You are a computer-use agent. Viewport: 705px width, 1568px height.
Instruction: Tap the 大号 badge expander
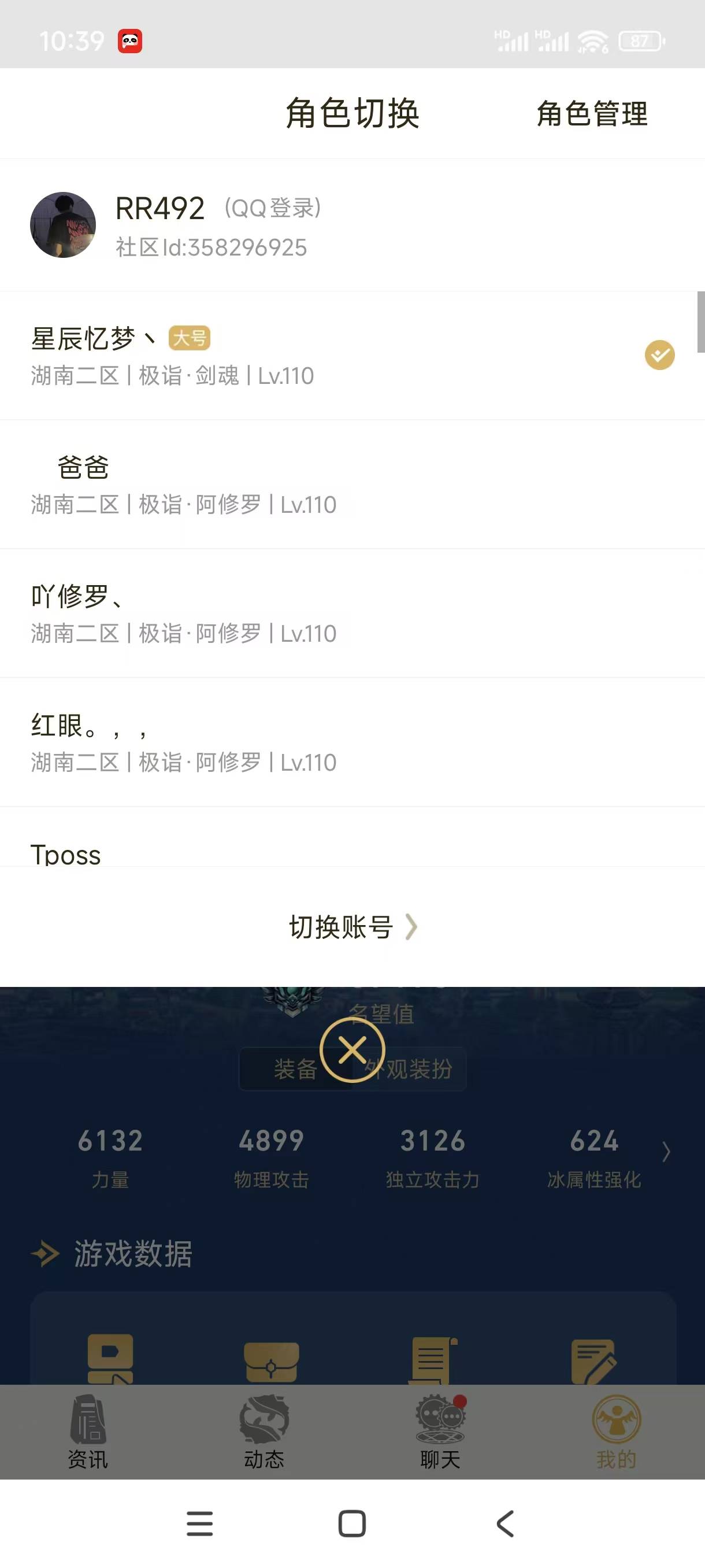190,339
